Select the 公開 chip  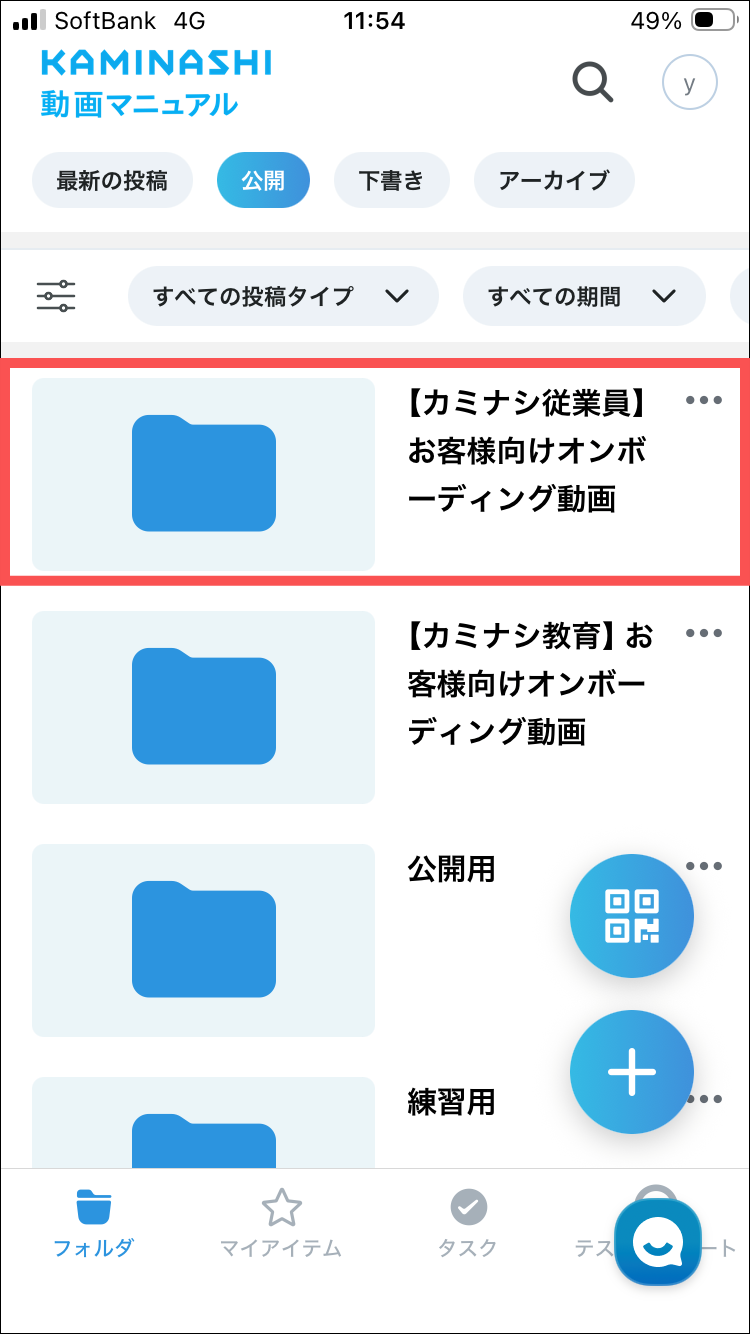pyautogui.click(x=263, y=180)
